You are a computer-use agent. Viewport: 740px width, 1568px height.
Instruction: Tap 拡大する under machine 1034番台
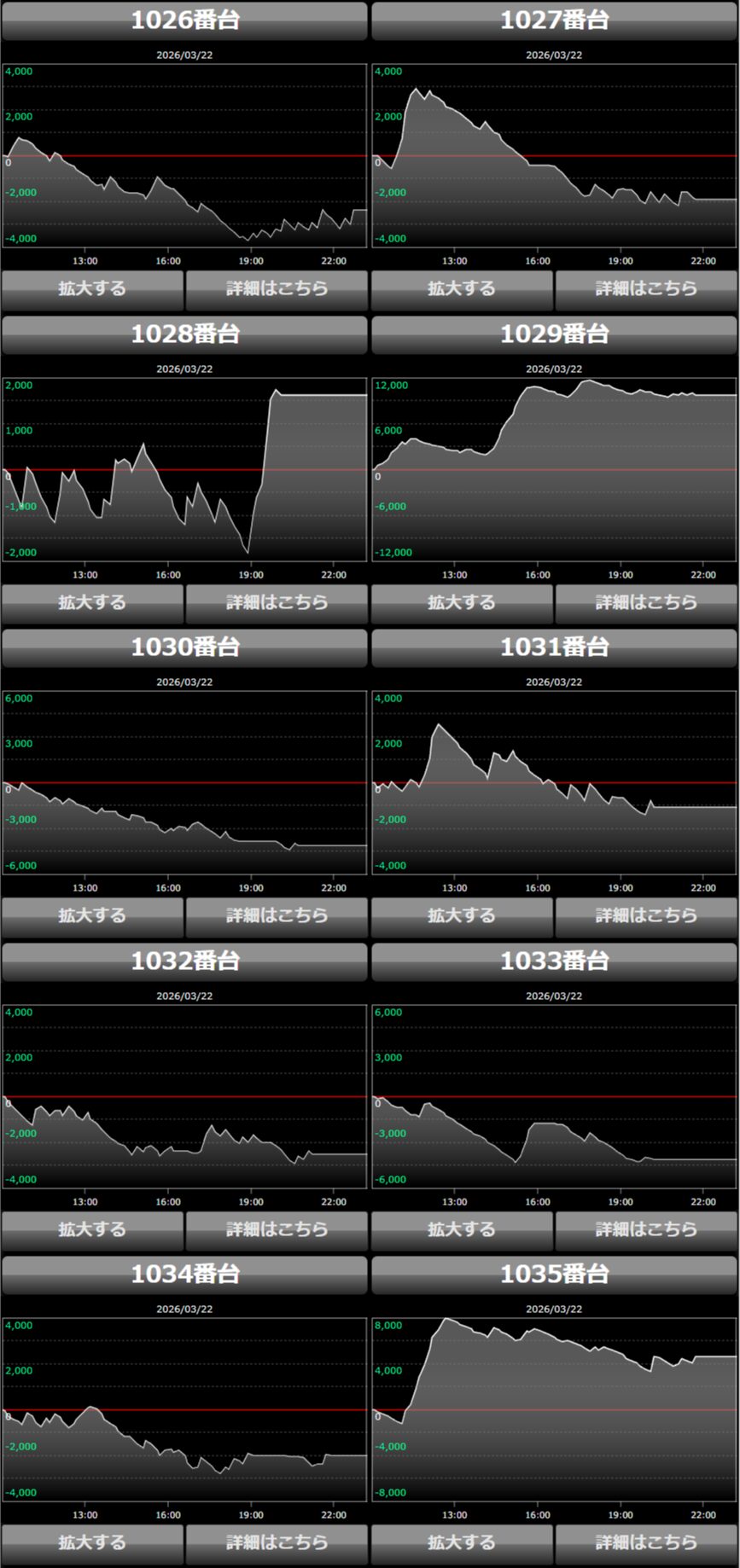click(92, 1543)
